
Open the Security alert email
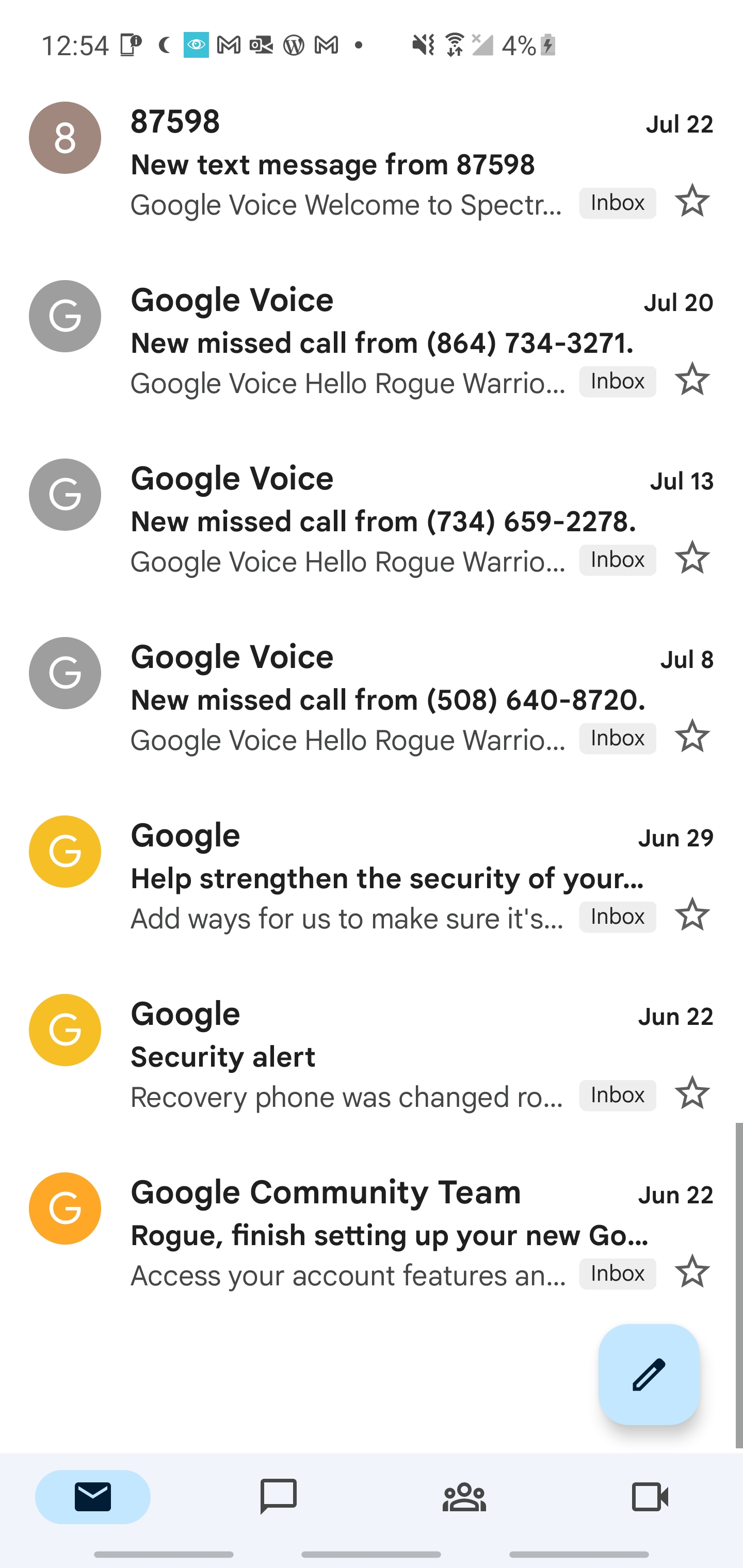click(x=365, y=1057)
